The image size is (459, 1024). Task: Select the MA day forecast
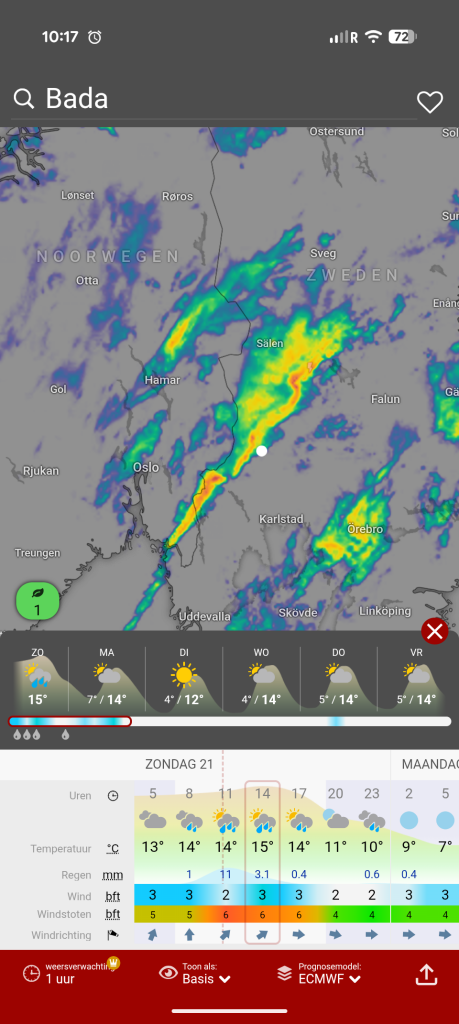(x=107, y=679)
